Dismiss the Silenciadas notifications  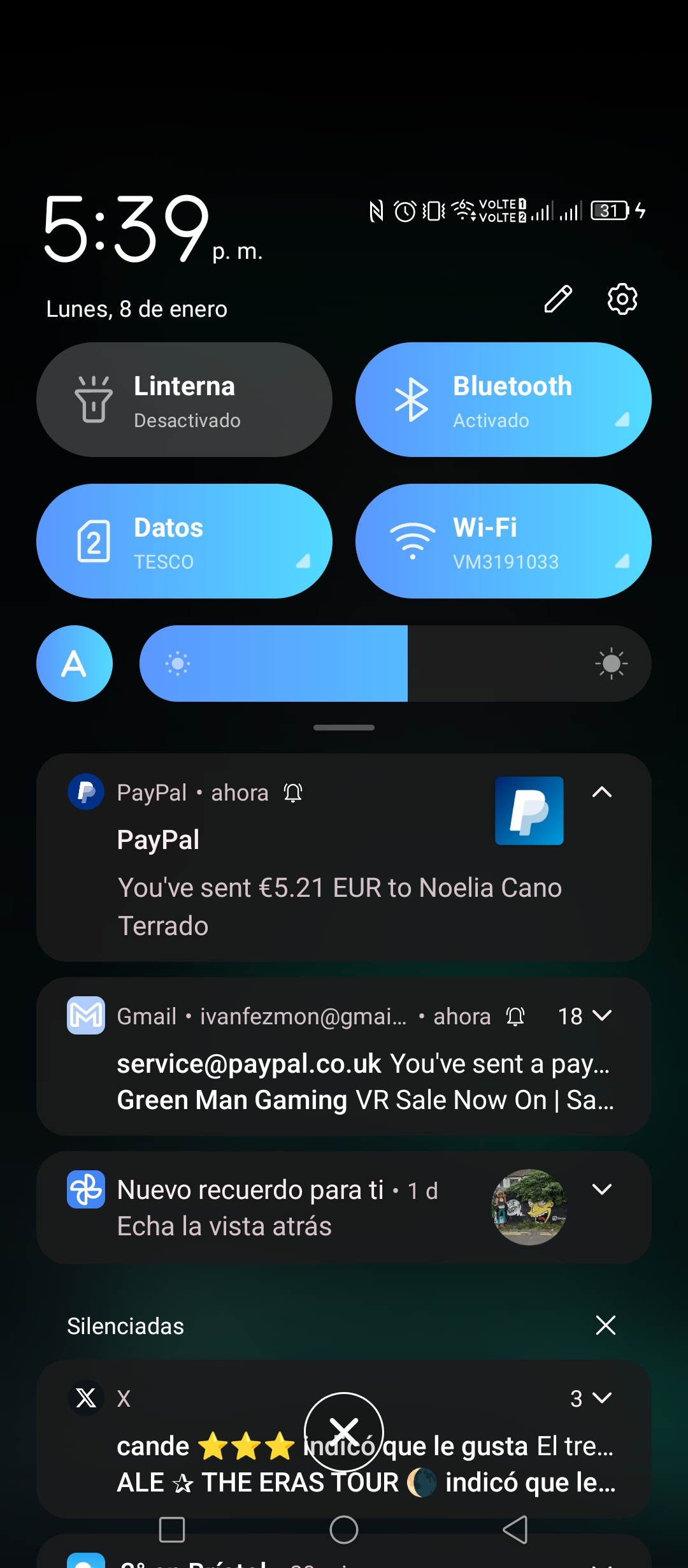(x=605, y=1326)
